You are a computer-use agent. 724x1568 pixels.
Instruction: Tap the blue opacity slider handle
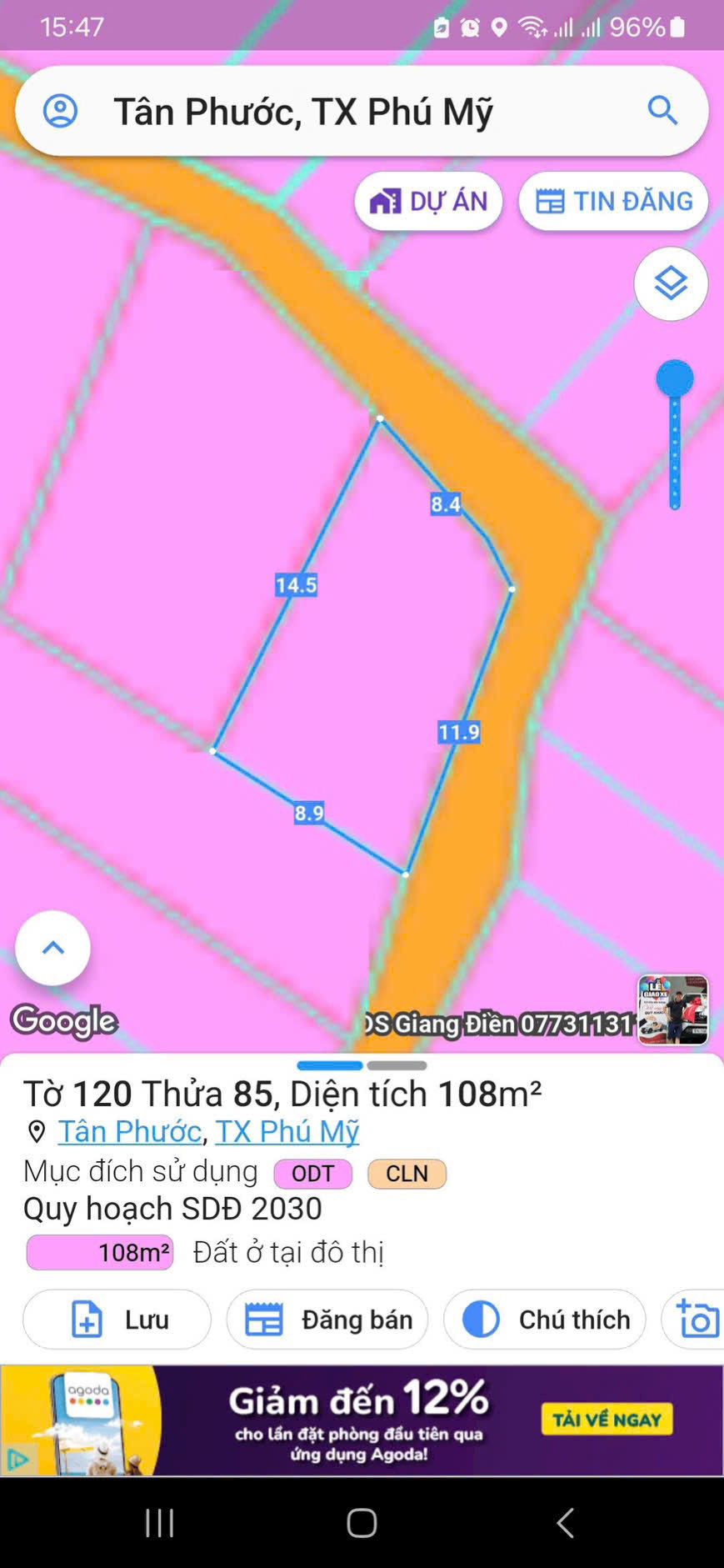pyautogui.click(x=674, y=379)
